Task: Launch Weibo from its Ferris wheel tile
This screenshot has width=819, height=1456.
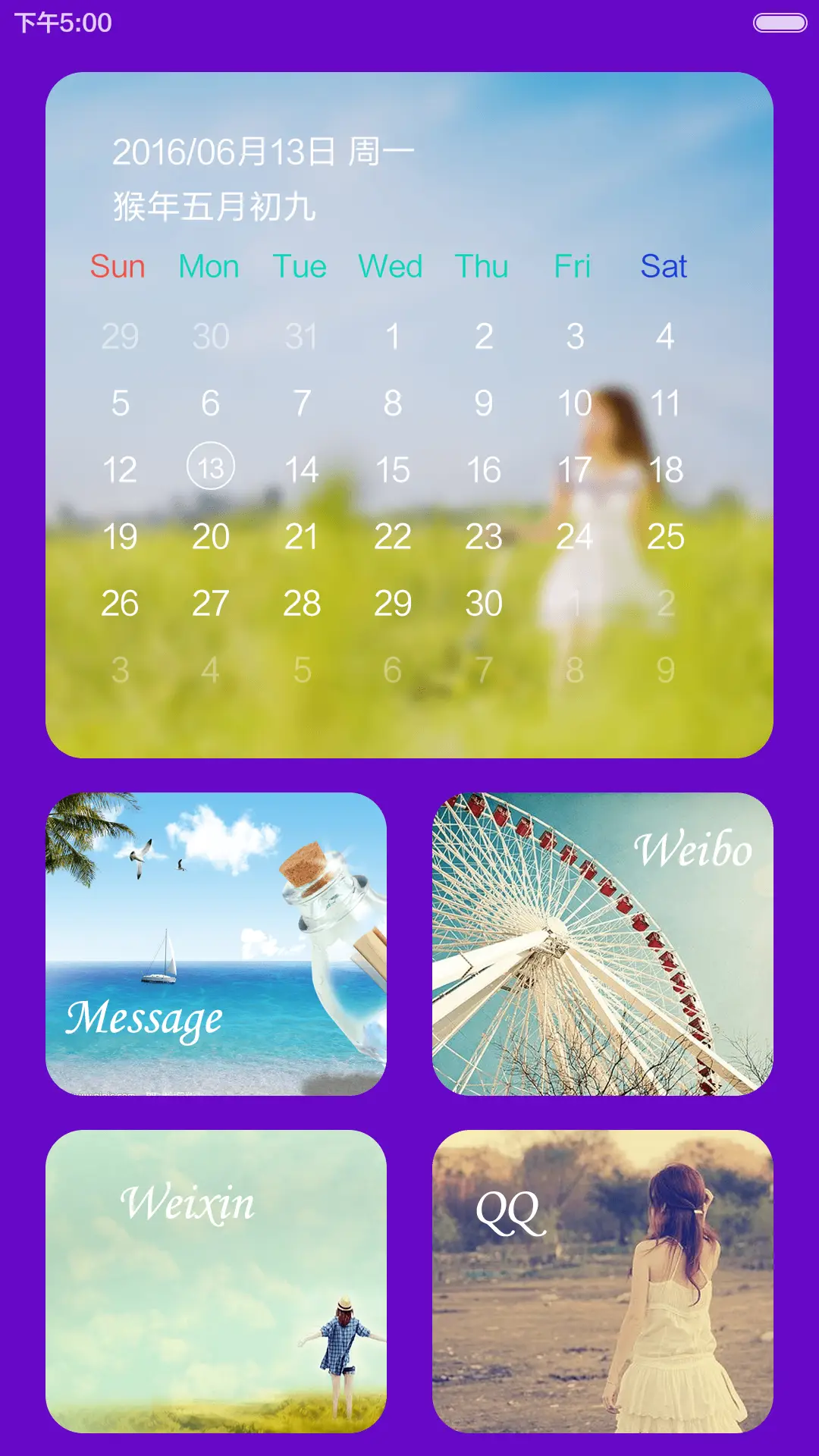Action: [602, 943]
